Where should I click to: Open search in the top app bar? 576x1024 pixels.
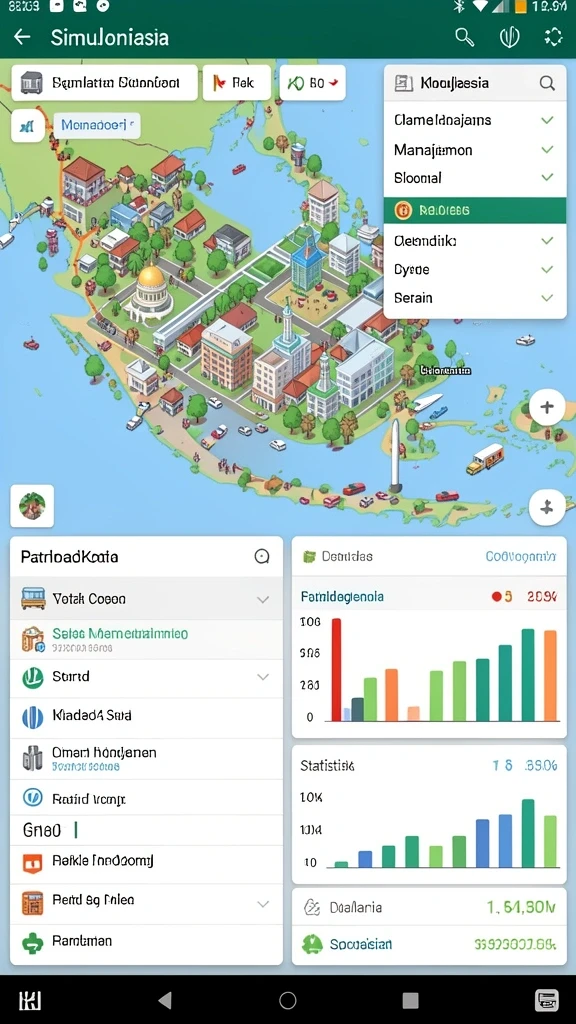pos(464,37)
